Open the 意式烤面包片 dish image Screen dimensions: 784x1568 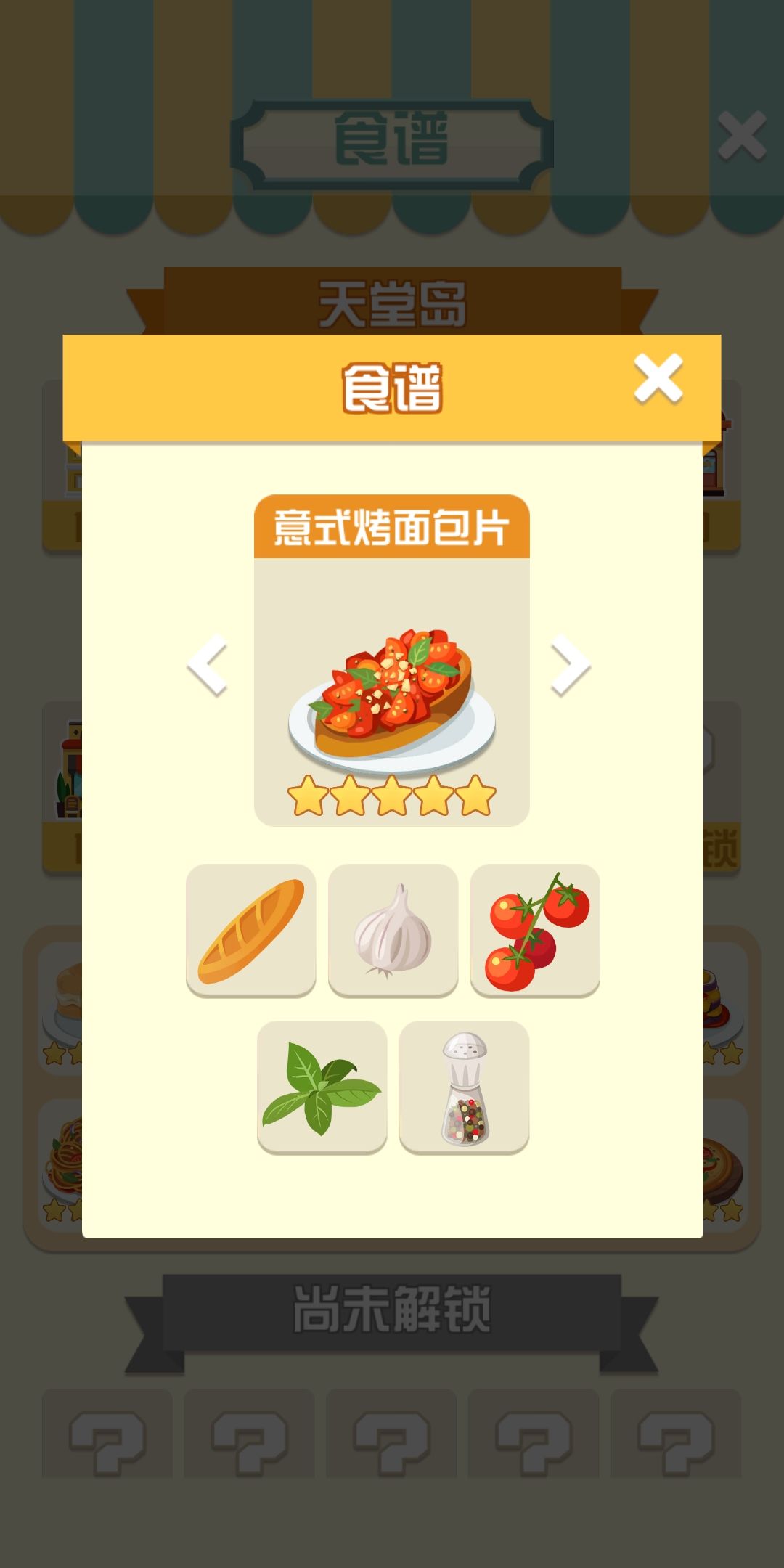point(393,697)
